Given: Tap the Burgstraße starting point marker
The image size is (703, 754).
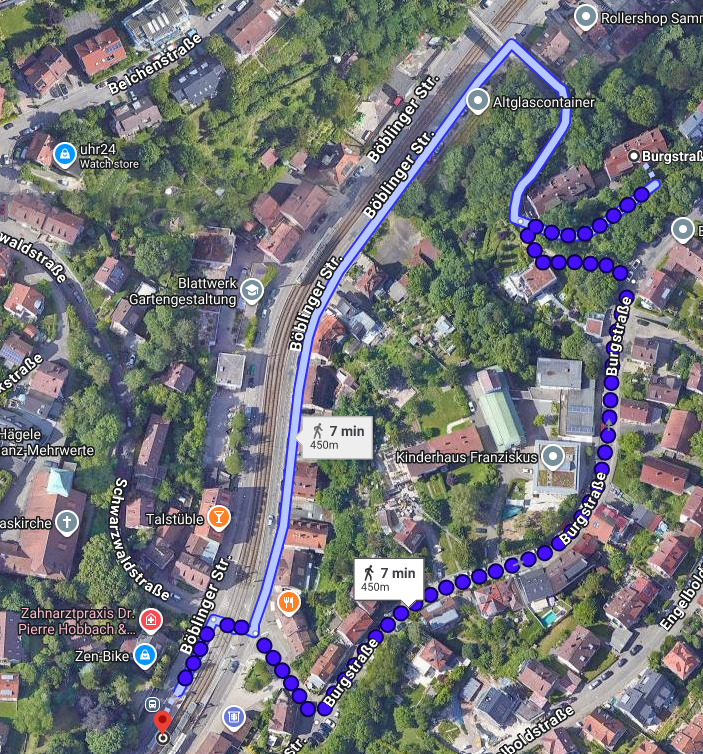Looking at the screenshot, I should tap(634, 156).
